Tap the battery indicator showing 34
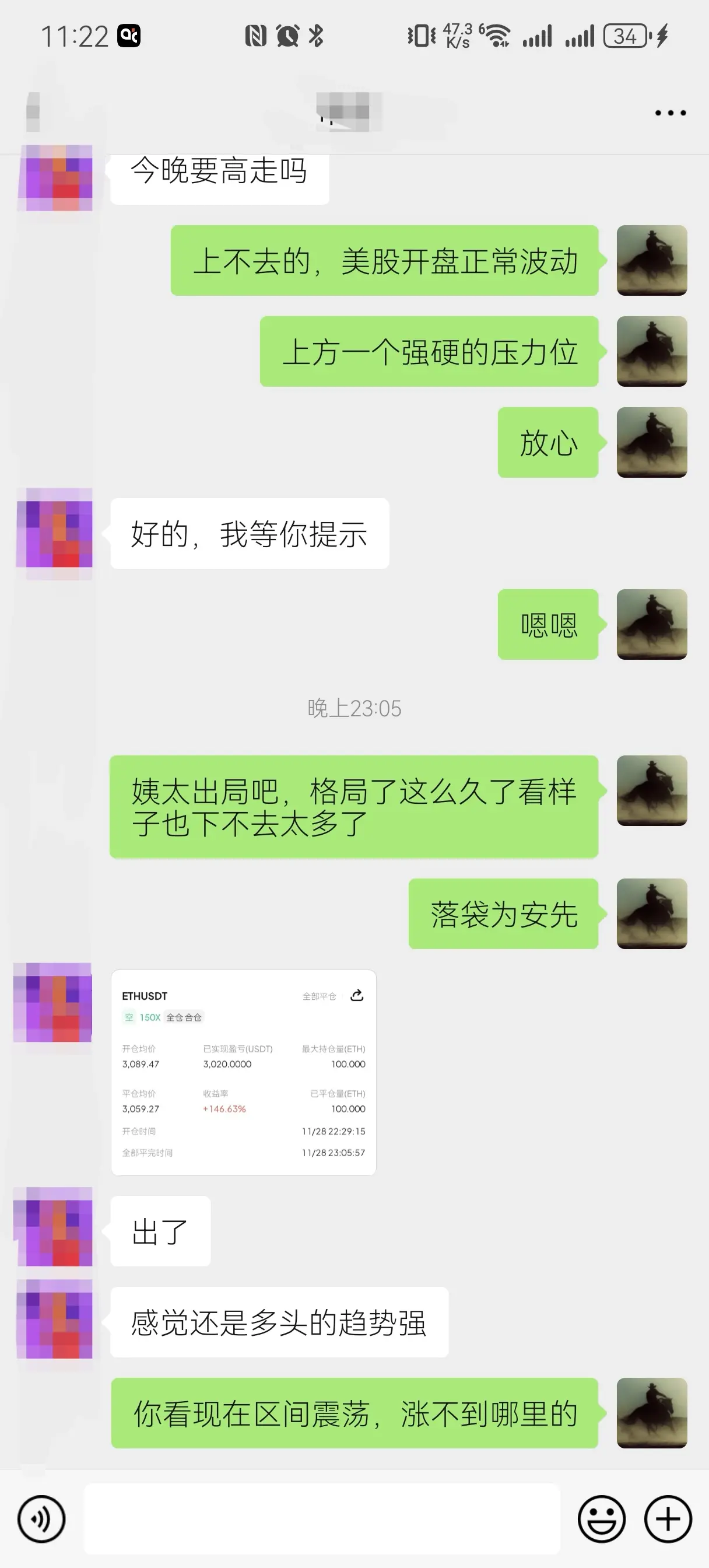Image resolution: width=709 pixels, height=1568 pixels. [624, 37]
